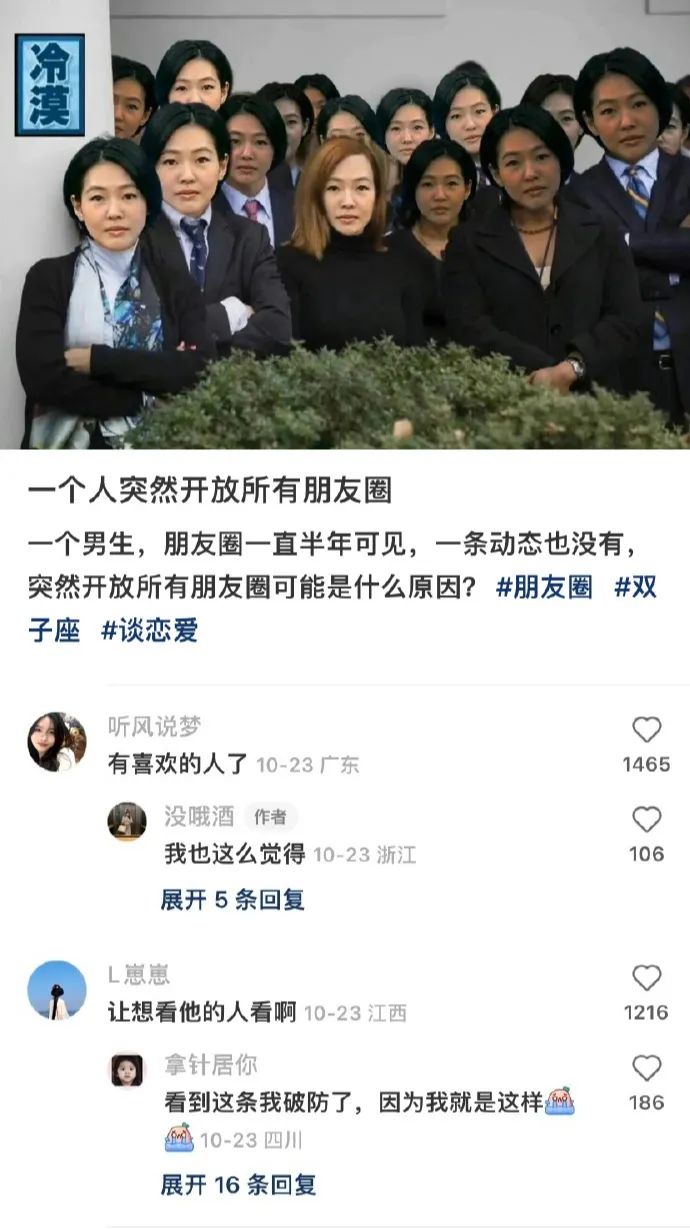Open the post image of the crowd
This screenshot has width=690, height=1229.
click(345, 225)
